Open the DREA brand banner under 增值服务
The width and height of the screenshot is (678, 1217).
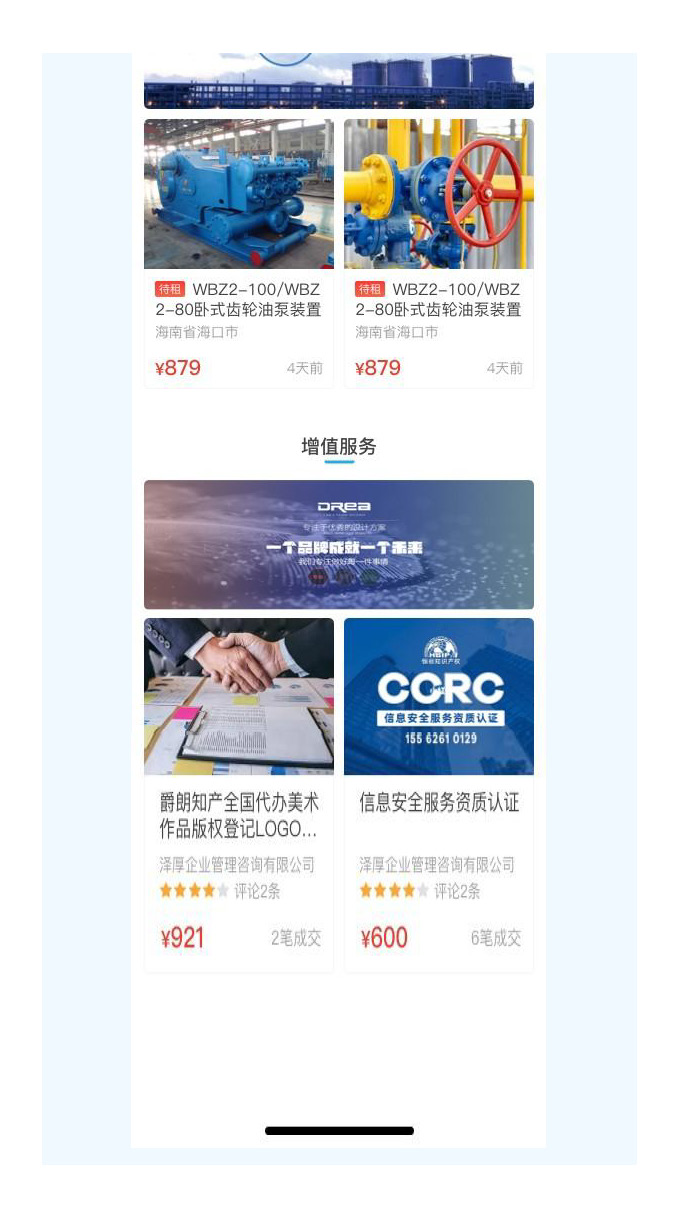coord(338,544)
